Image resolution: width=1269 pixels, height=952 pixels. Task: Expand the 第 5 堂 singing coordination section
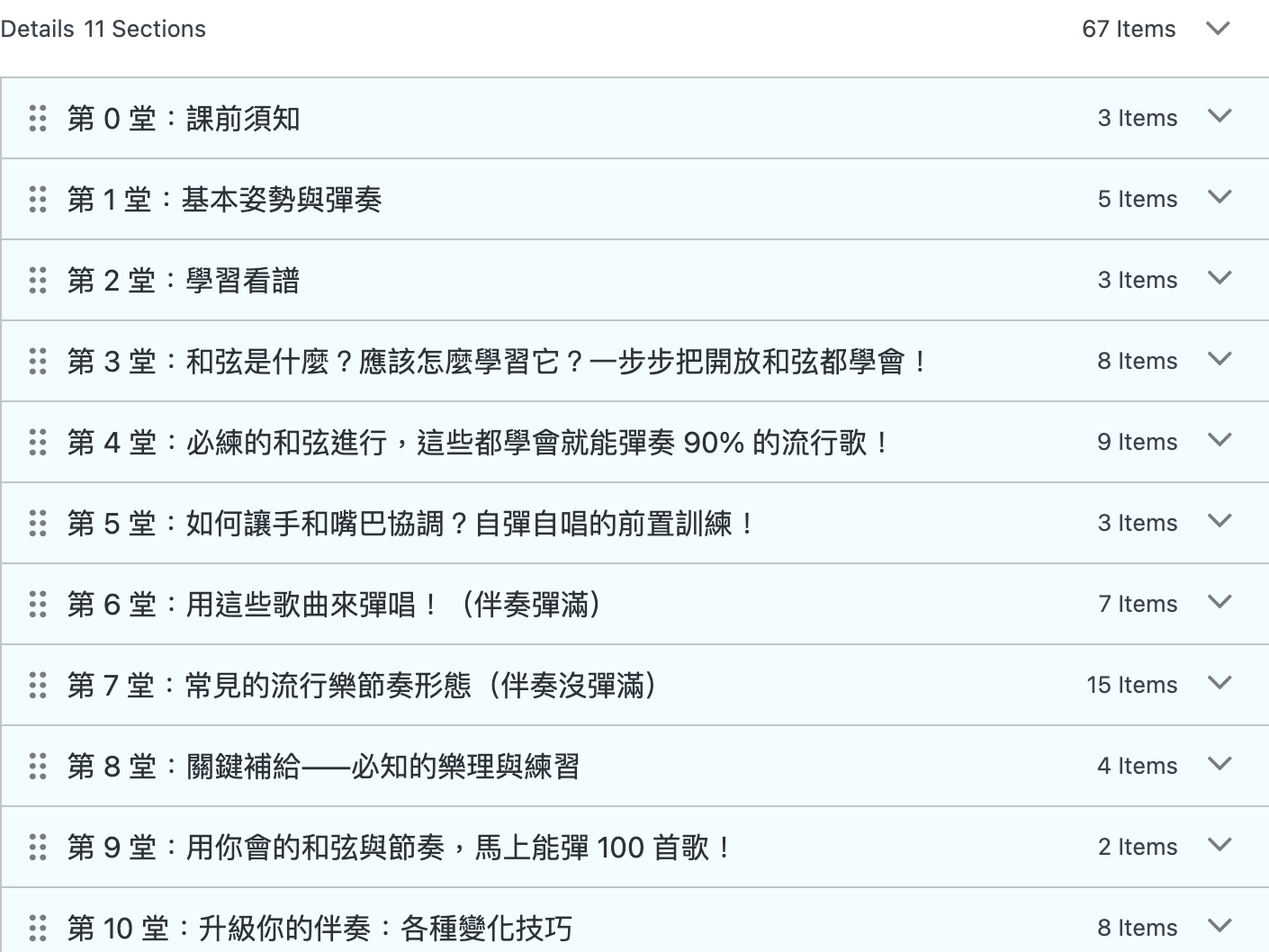1219,522
